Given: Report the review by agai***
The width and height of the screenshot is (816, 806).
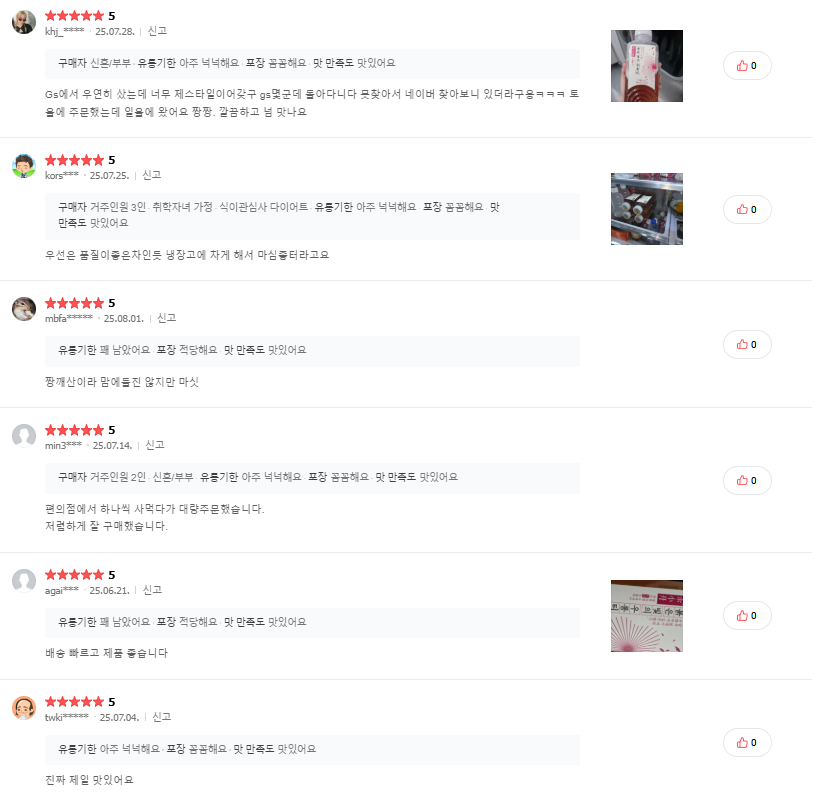Looking at the screenshot, I should tap(152, 590).
